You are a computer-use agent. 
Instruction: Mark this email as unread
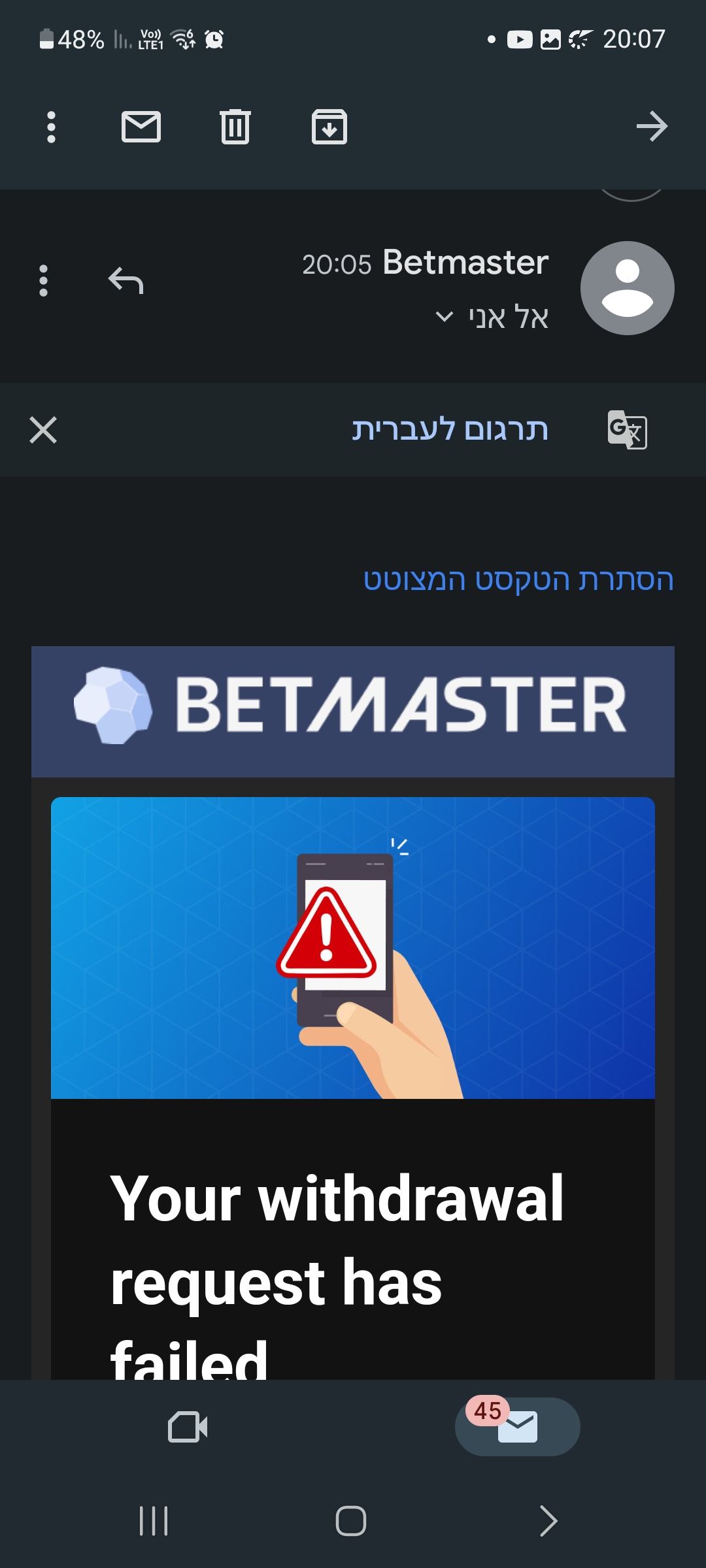click(141, 127)
